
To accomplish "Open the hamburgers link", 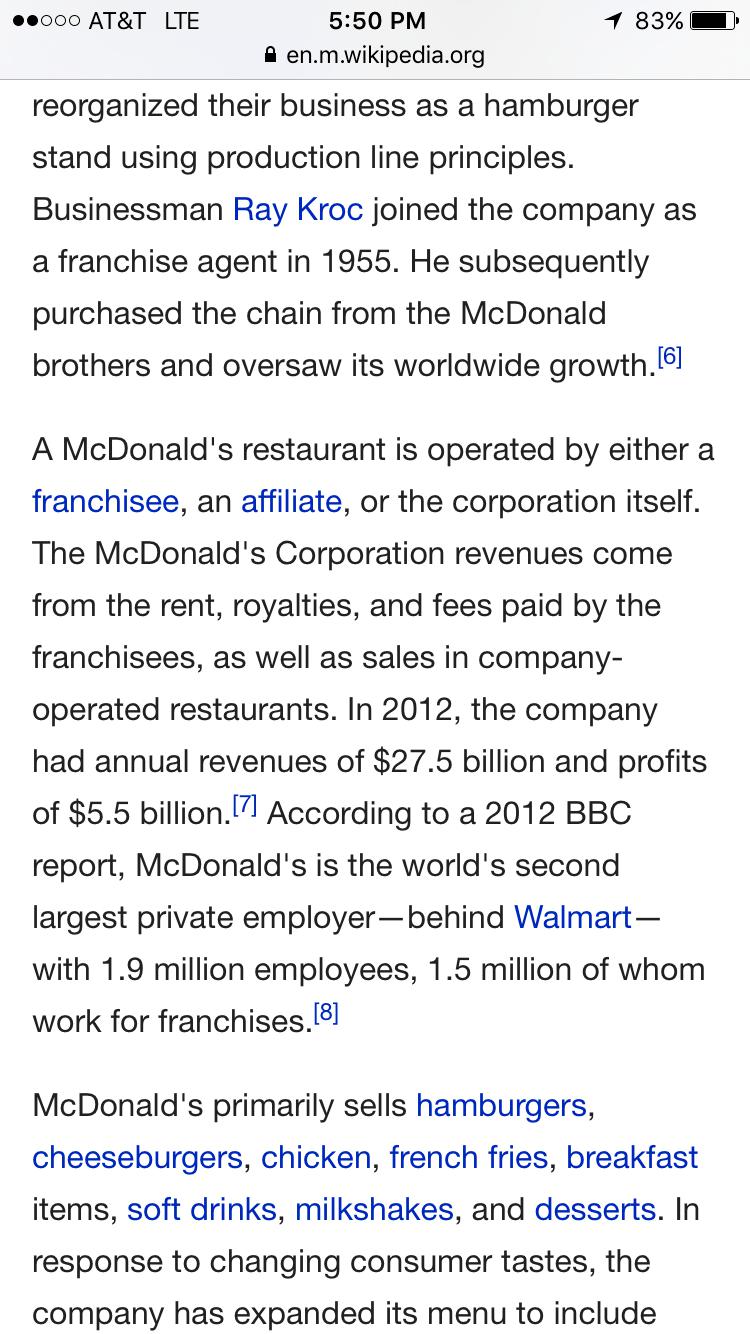I will point(501,1105).
